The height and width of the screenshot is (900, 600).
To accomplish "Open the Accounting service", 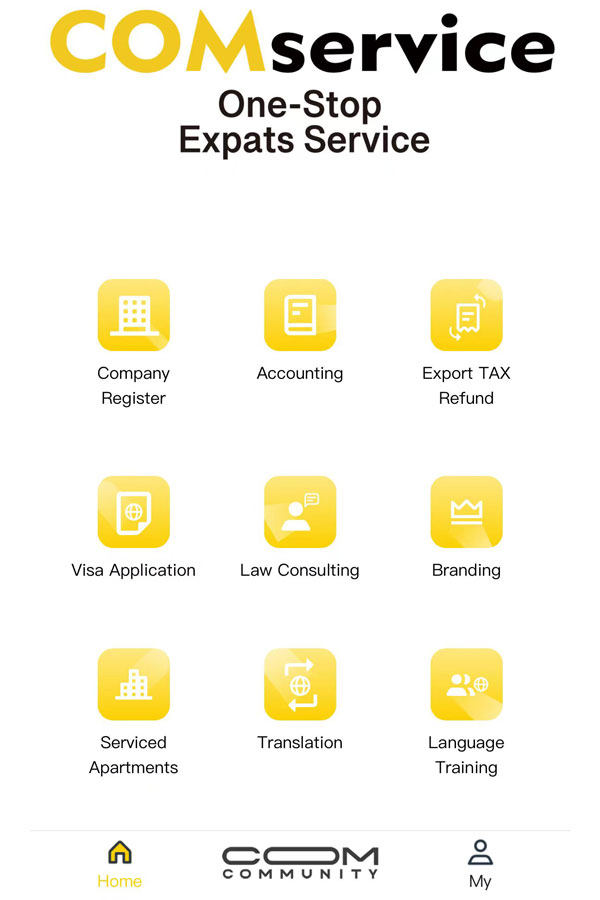I will click(x=300, y=315).
